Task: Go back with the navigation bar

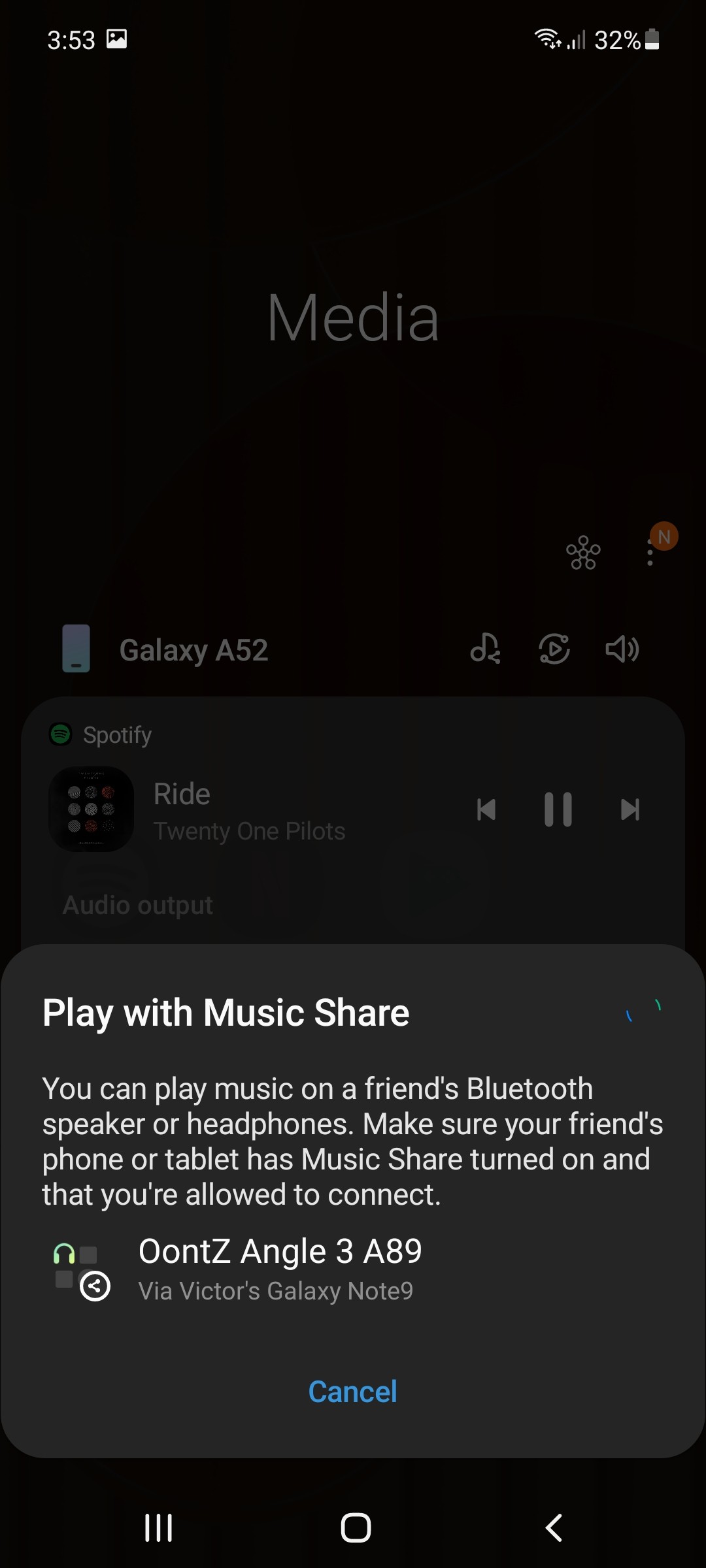Action: coord(554,1527)
